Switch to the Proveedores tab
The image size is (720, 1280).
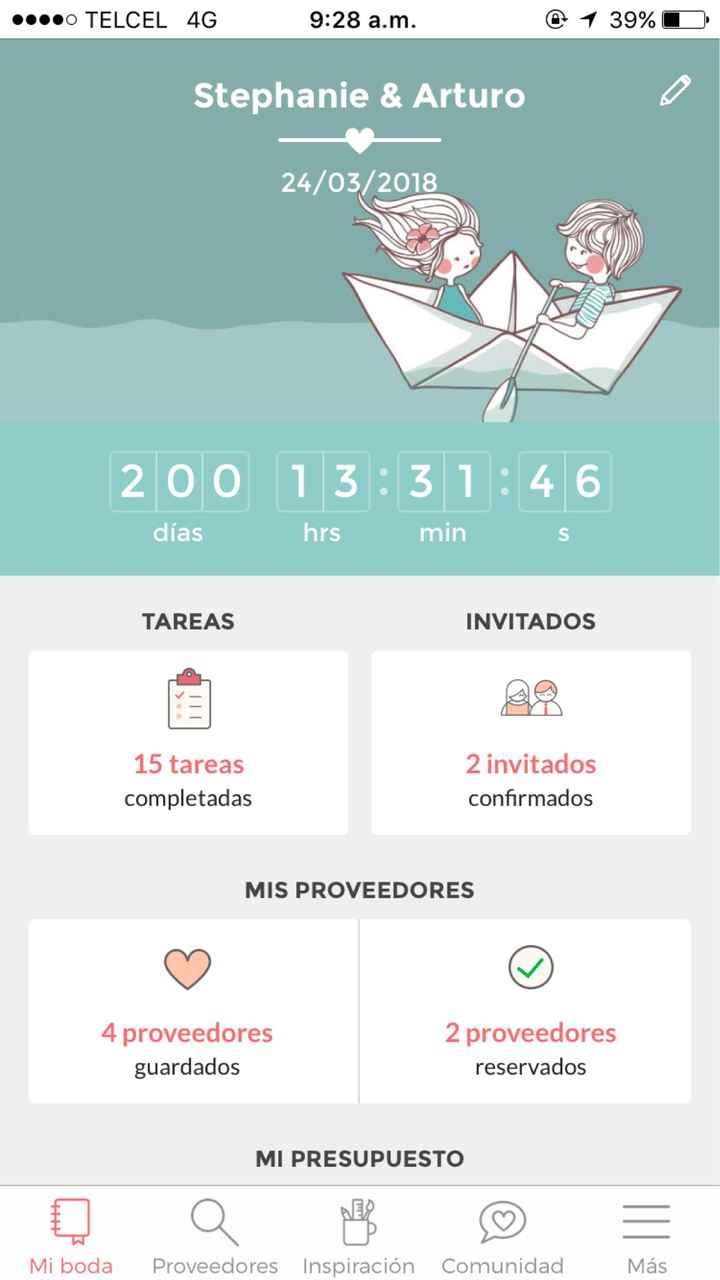[x=213, y=1240]
